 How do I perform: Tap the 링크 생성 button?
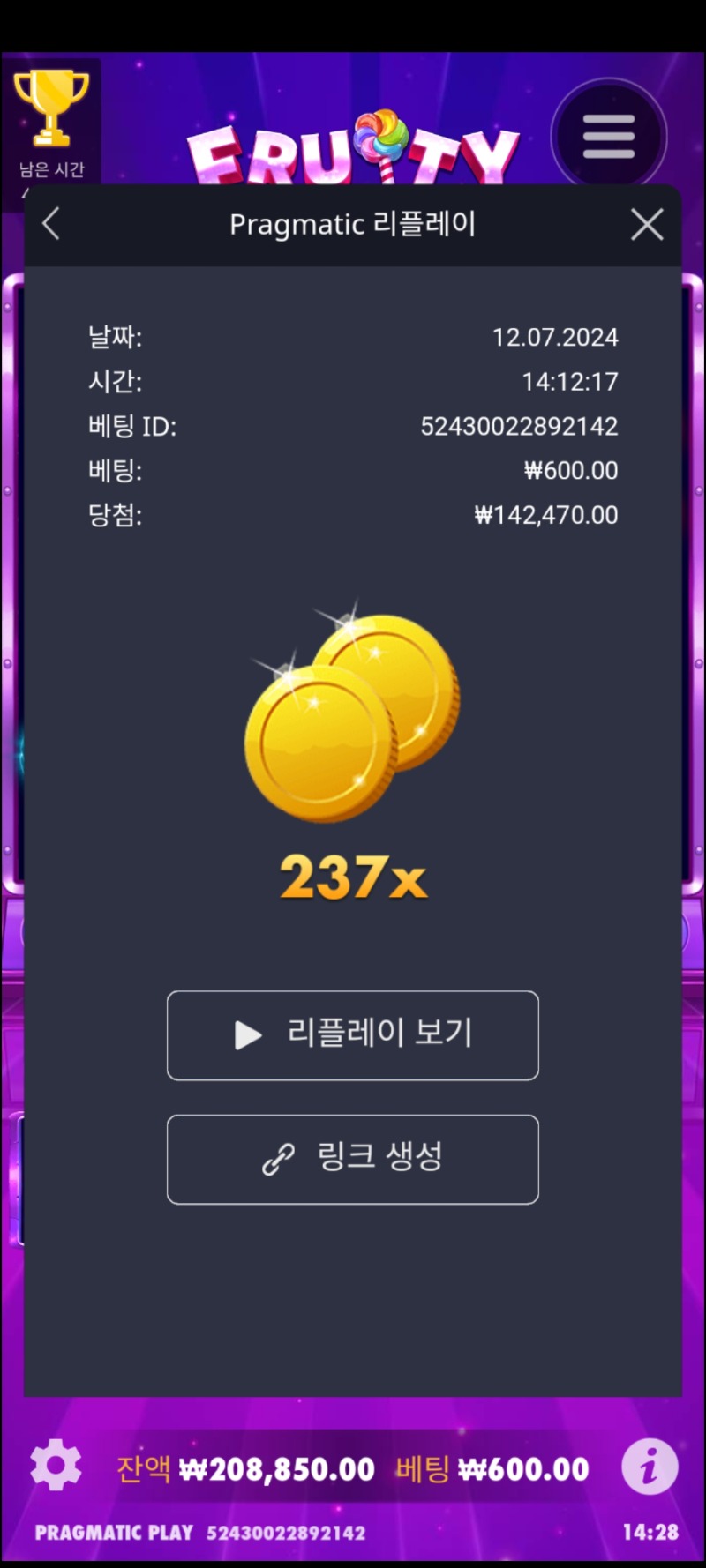coord(353,1159)
